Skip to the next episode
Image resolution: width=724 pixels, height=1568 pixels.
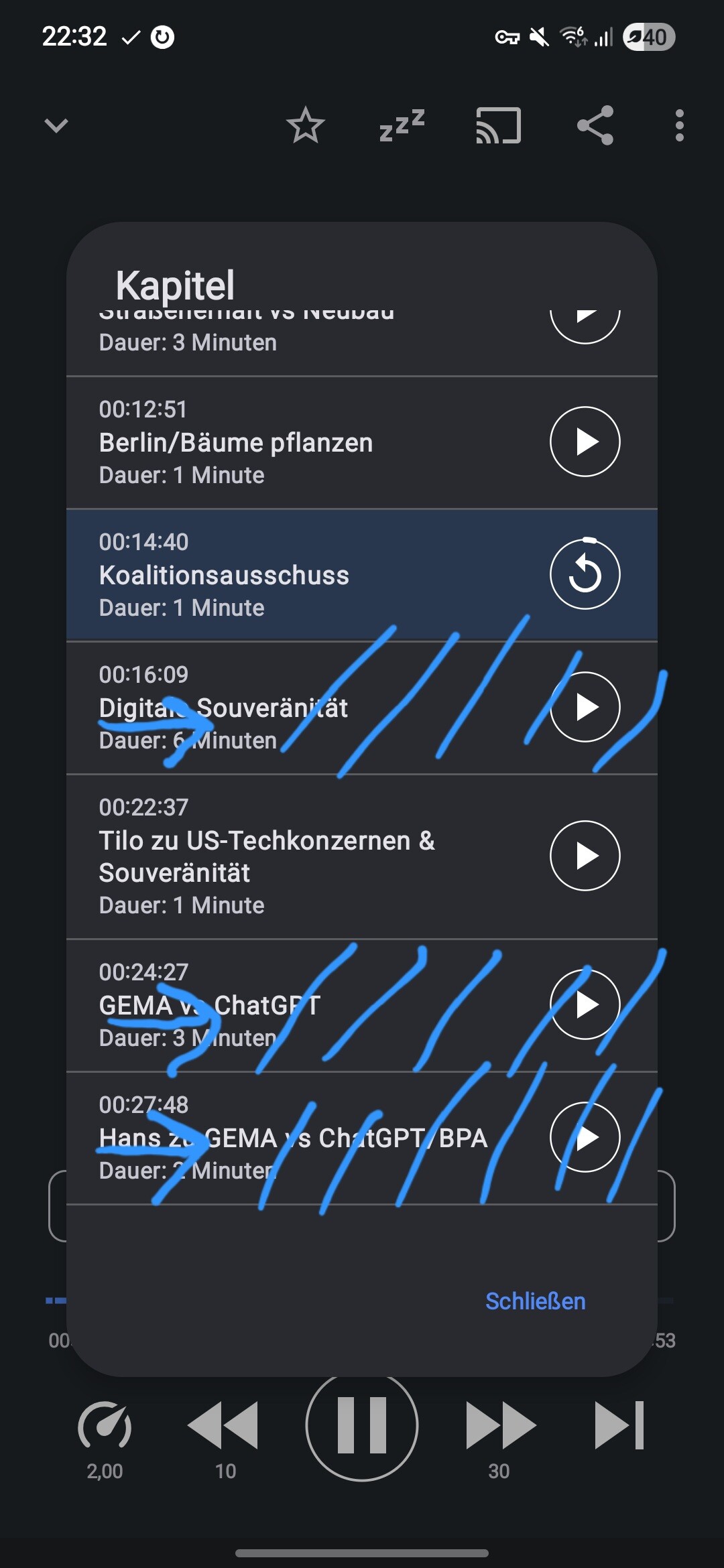(619, 1425)
